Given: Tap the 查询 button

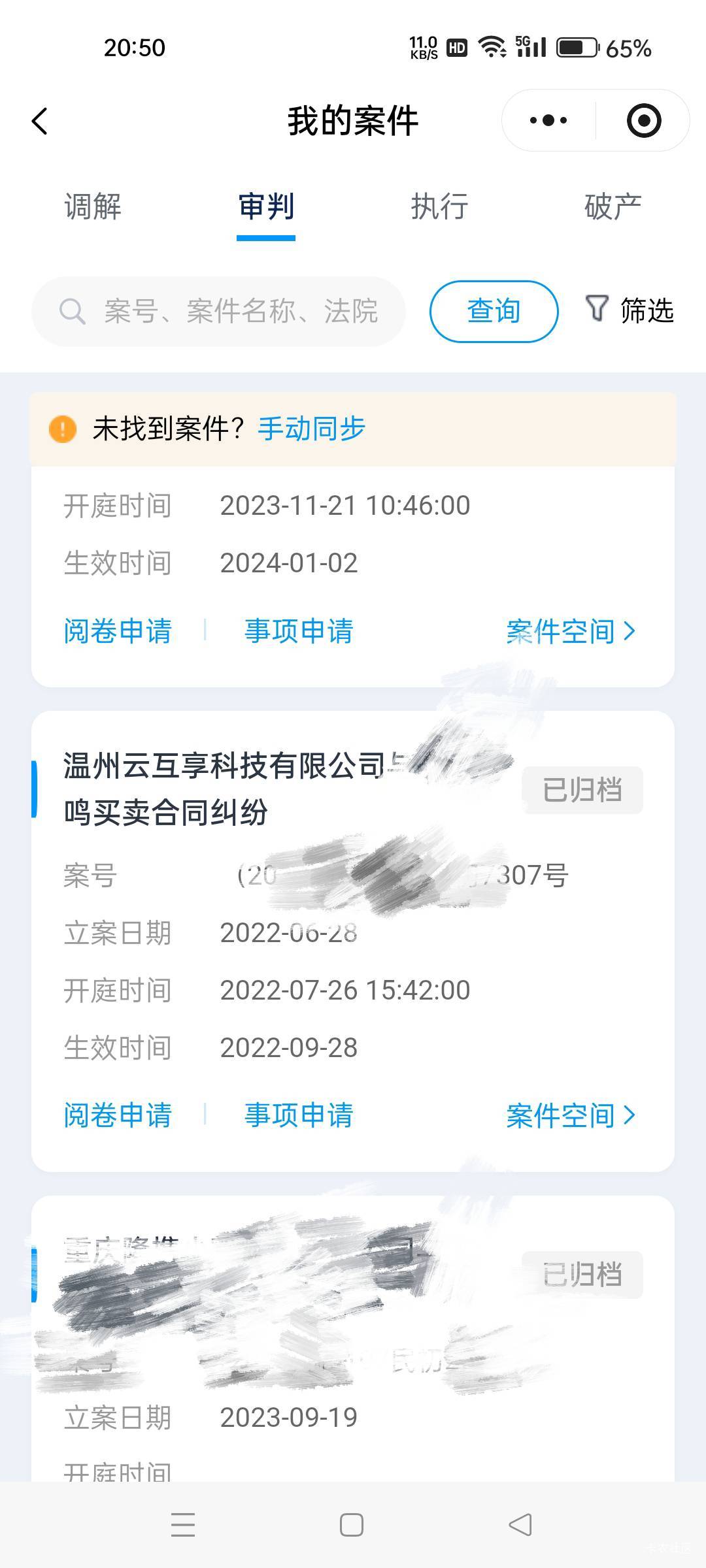Looking at the screenshot, I should pos(494,311).
